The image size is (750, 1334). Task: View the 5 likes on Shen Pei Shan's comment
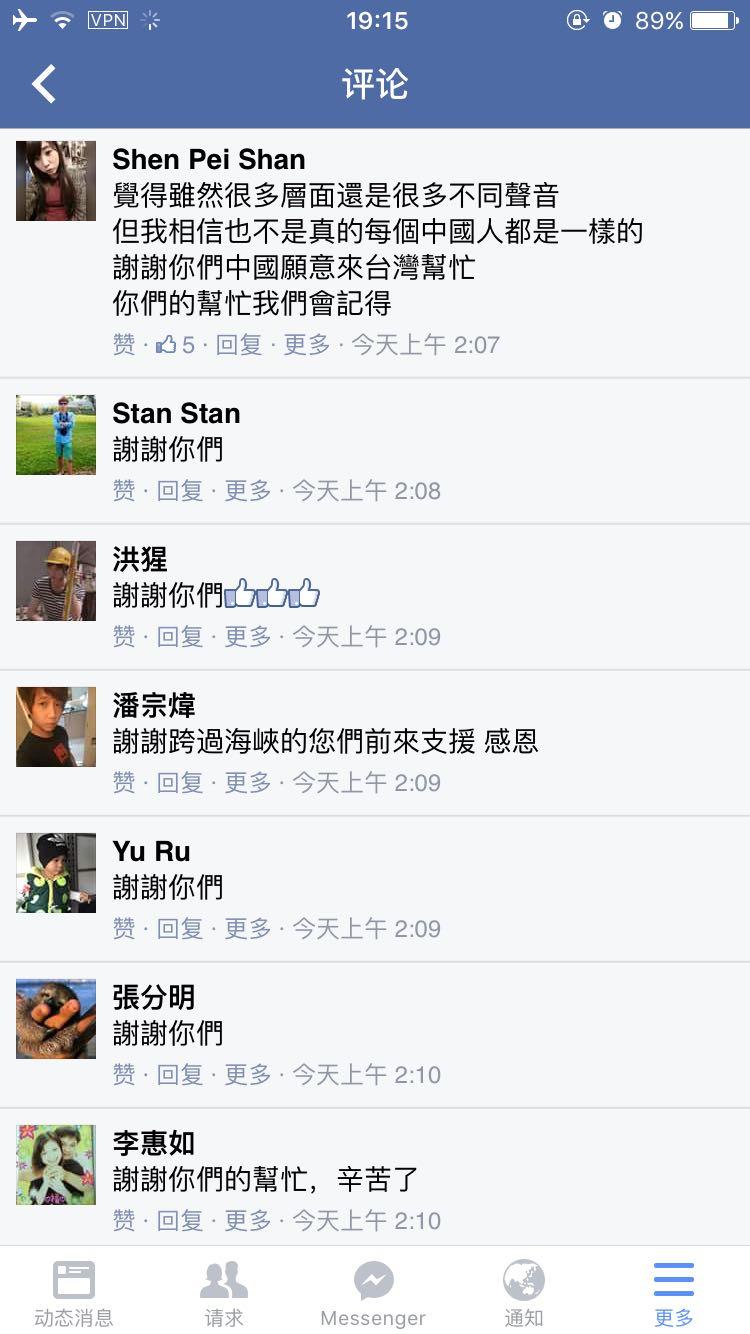176,345
